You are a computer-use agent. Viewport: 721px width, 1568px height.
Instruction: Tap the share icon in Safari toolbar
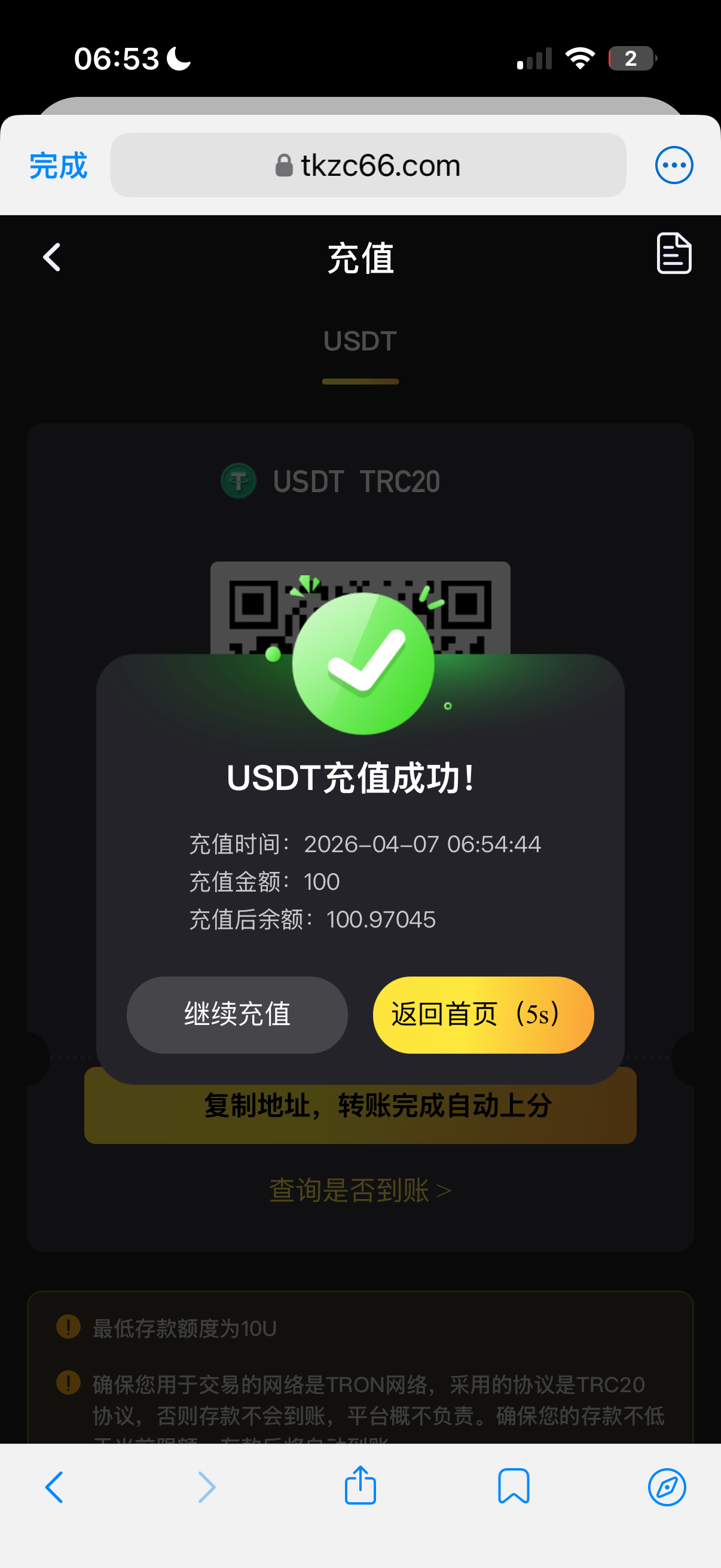click(x=360, y=1486)
